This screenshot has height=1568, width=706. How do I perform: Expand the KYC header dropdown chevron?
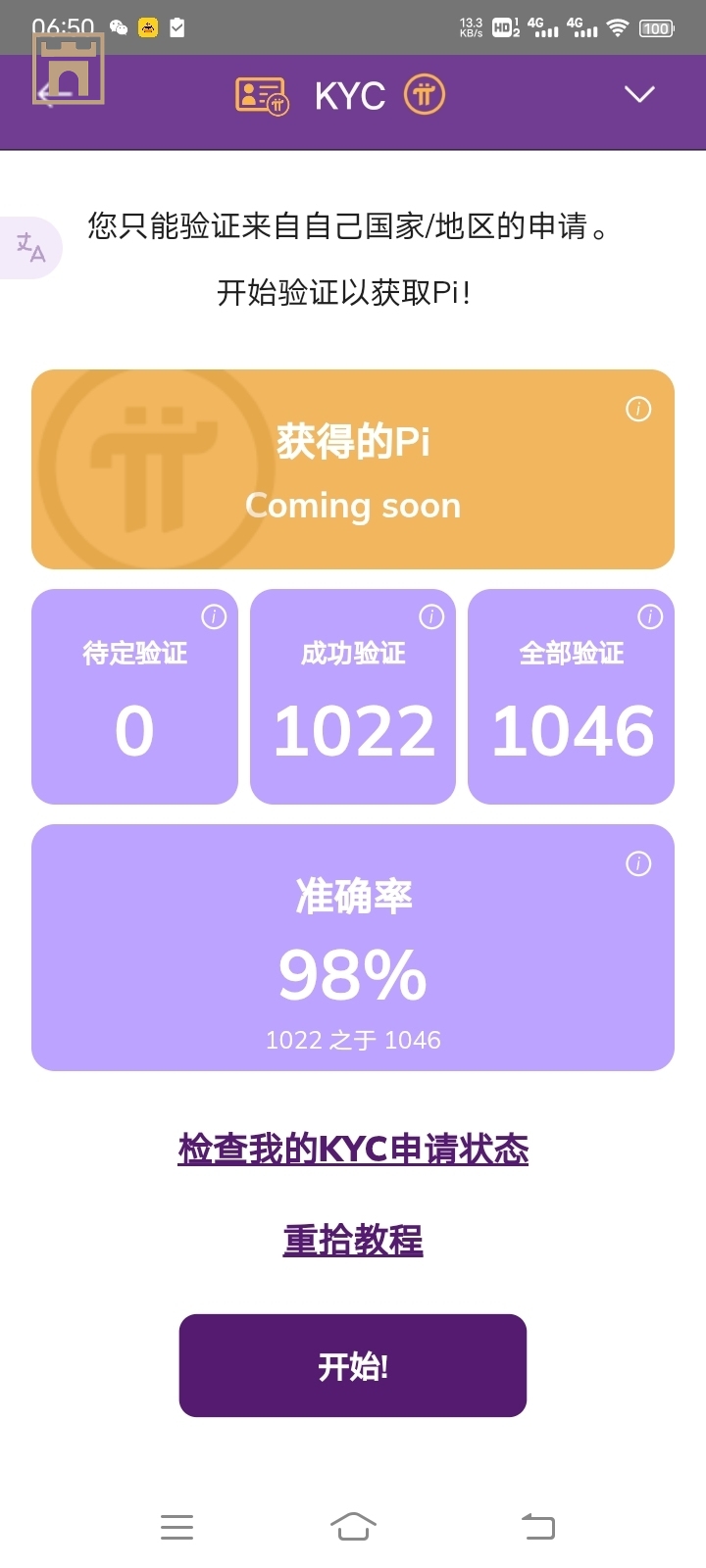[x=639, y=95]
